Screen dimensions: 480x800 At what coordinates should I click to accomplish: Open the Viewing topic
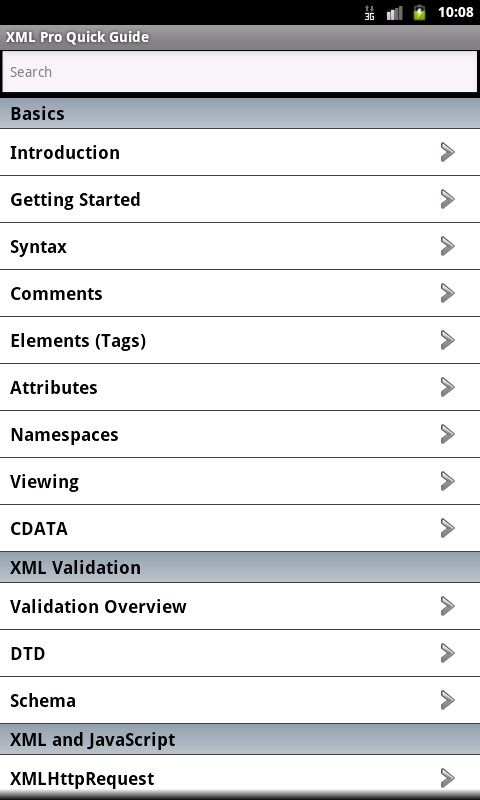240,481
